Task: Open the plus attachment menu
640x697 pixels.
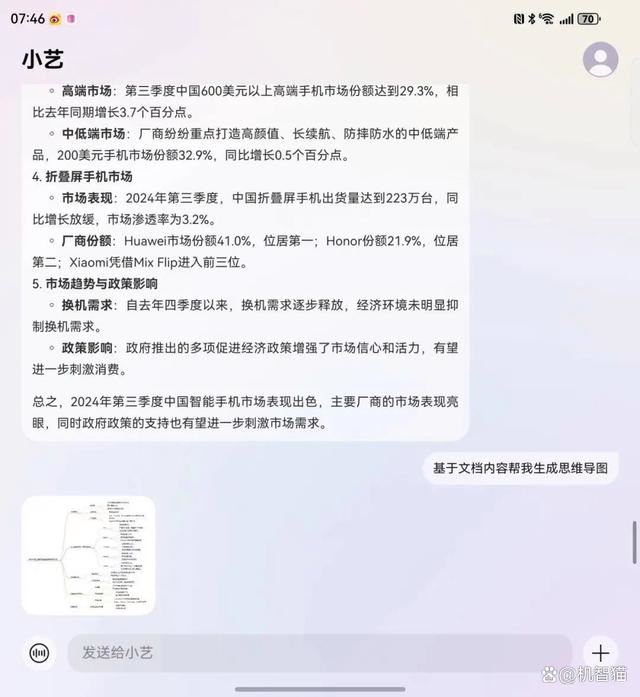Action: pyautogui.click(x=599, y=653)
